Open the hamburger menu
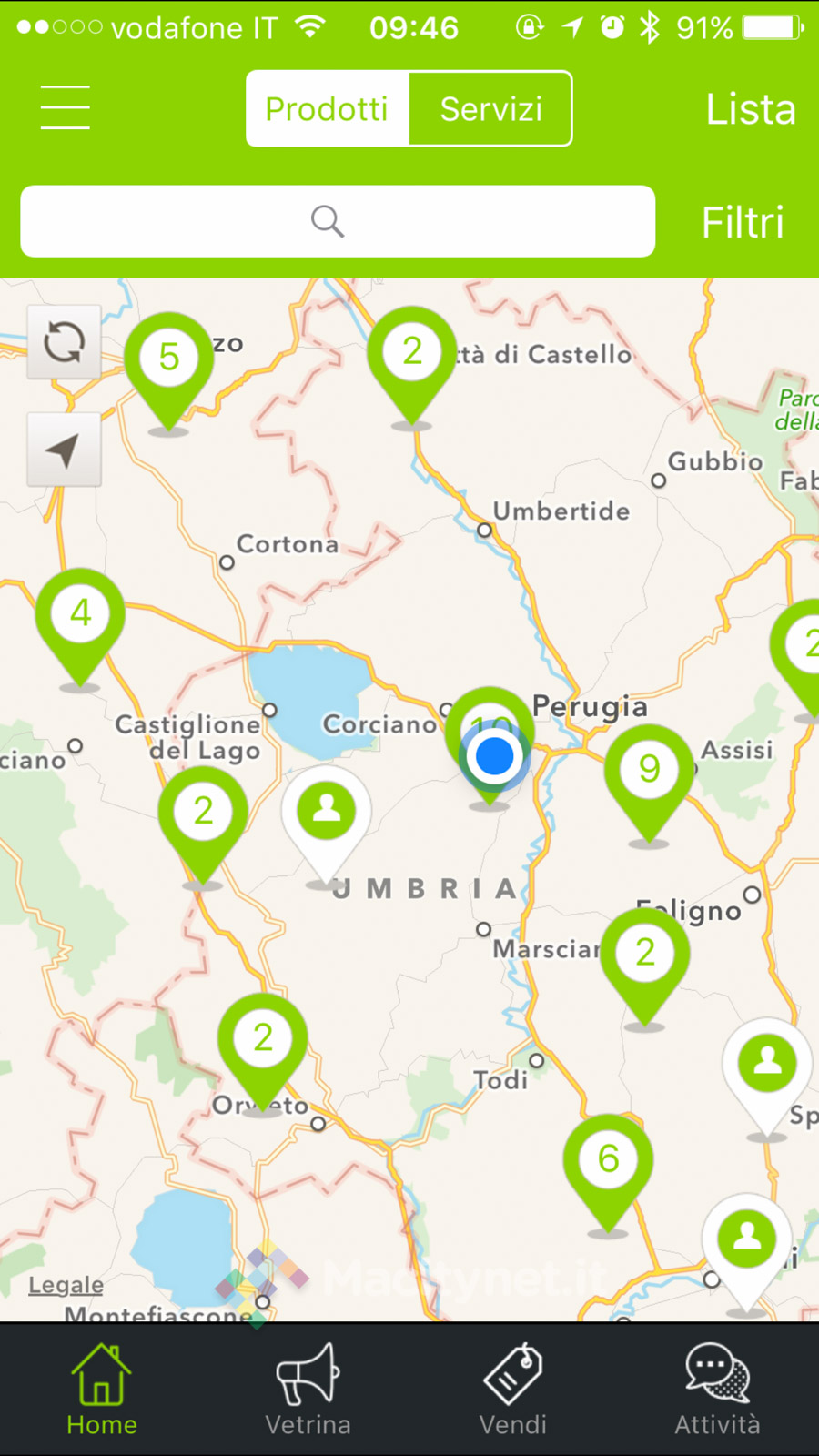 (66, 107)
